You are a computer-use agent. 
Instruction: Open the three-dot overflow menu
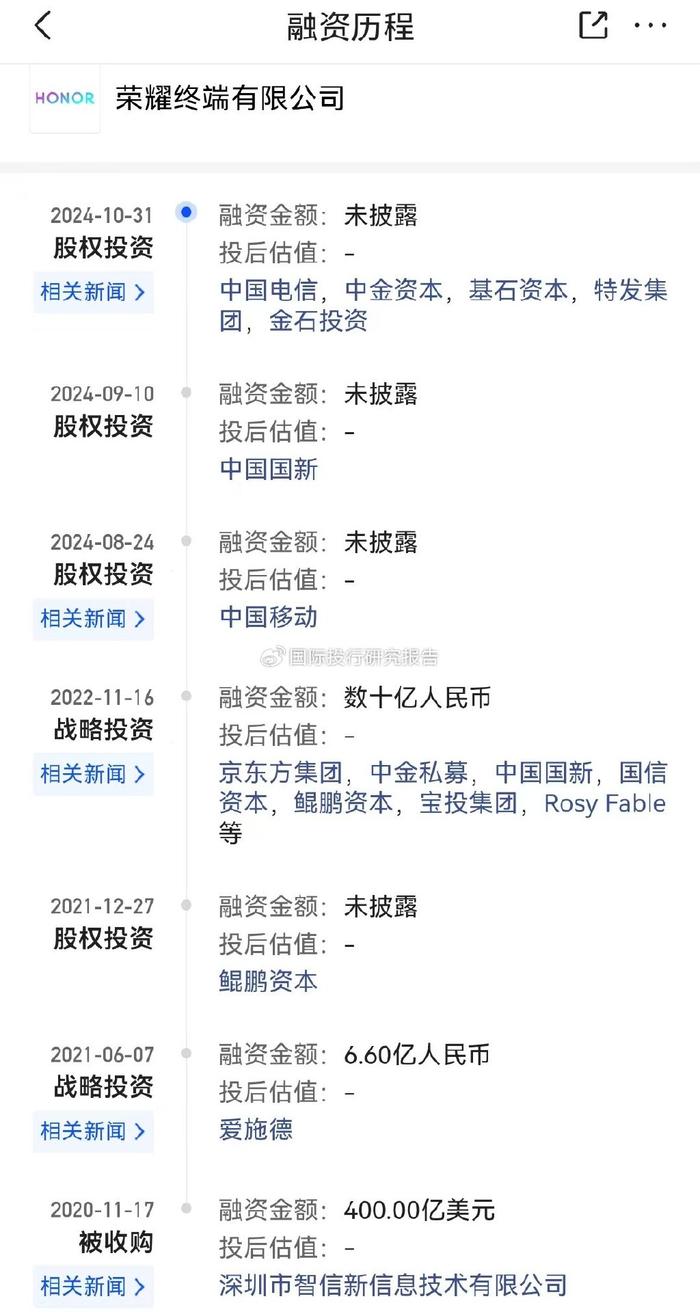click(x=650, y=26)
